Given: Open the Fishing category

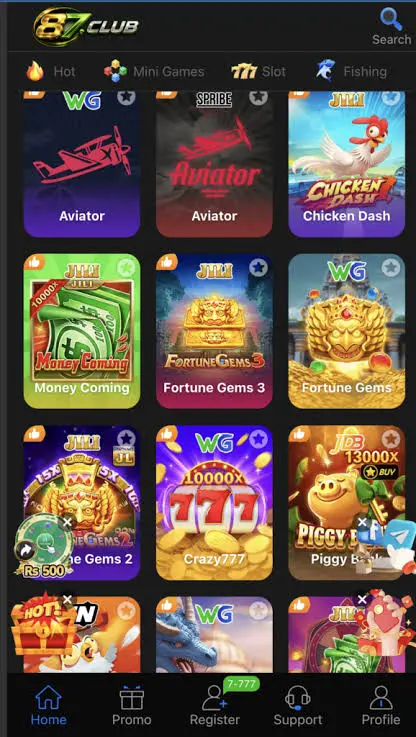Looking at the screenshot, I should point(352,71).
